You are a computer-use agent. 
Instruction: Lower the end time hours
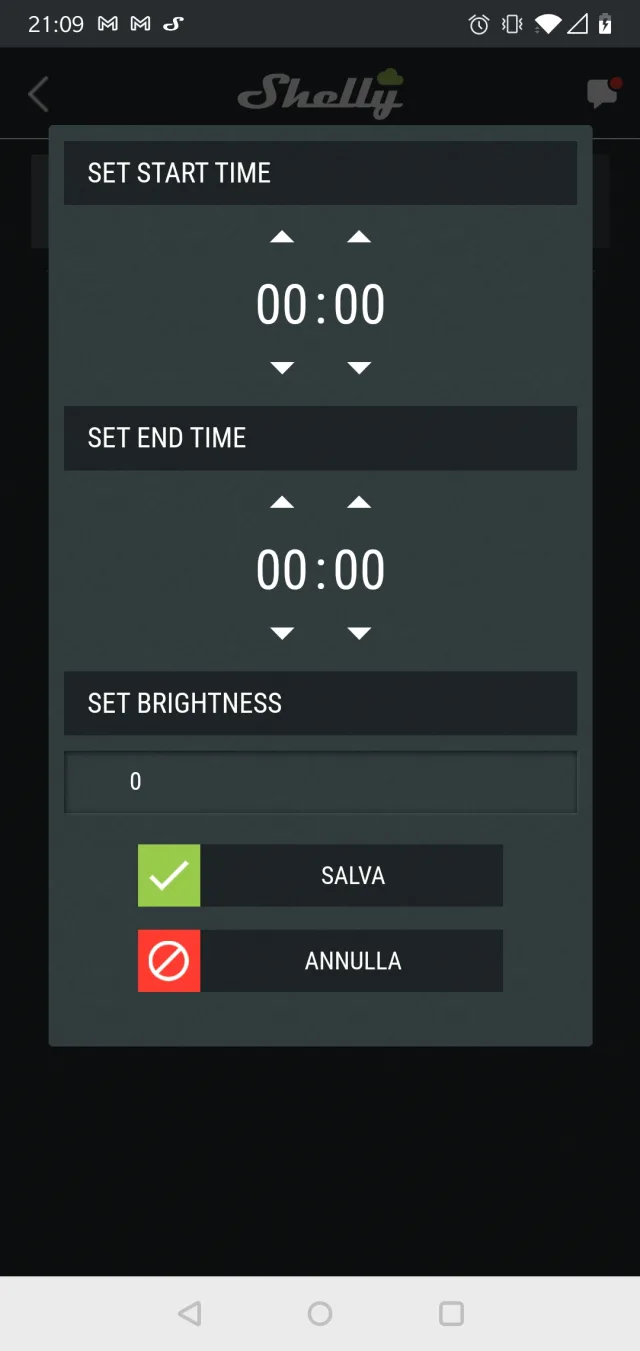tap(282, 633)
